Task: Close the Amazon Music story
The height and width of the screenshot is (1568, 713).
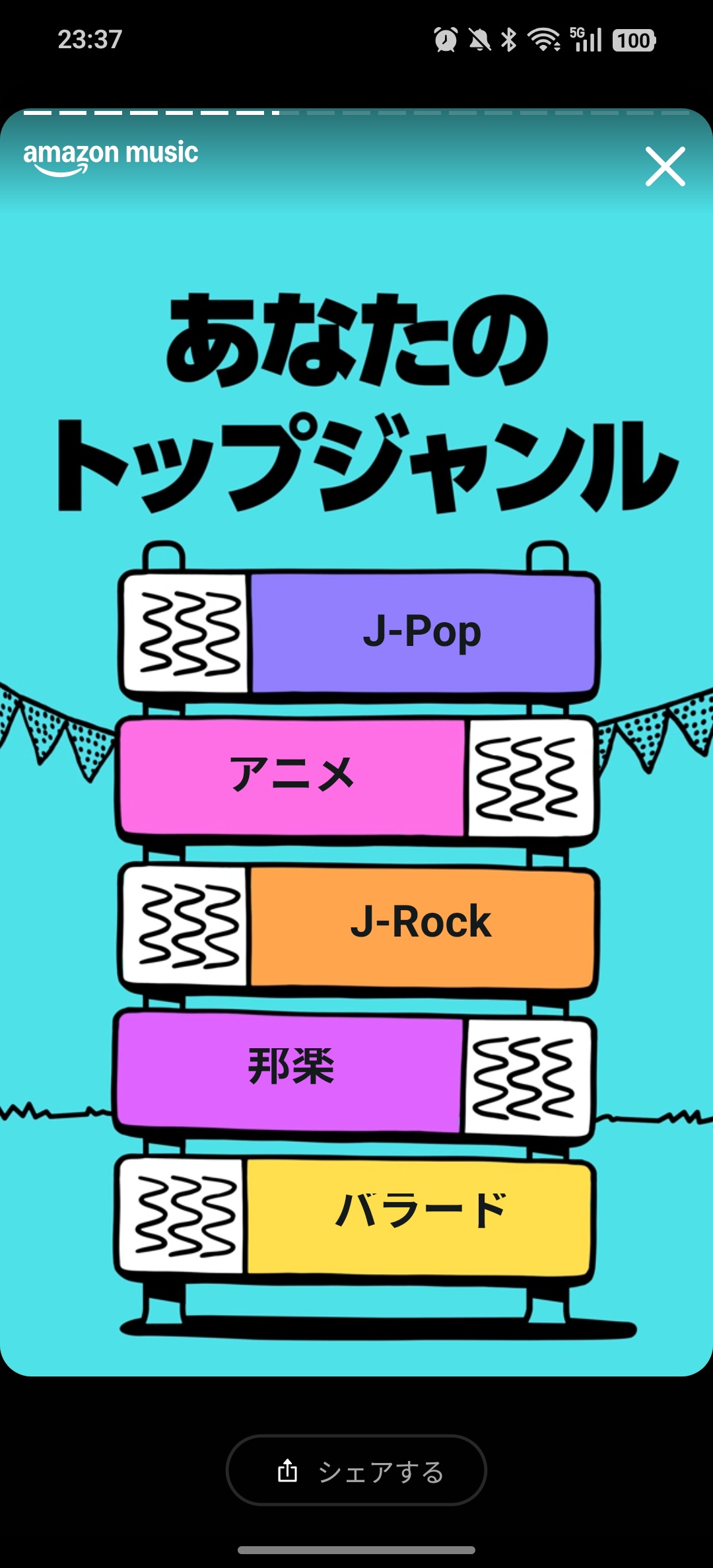Action: (665, 166)
